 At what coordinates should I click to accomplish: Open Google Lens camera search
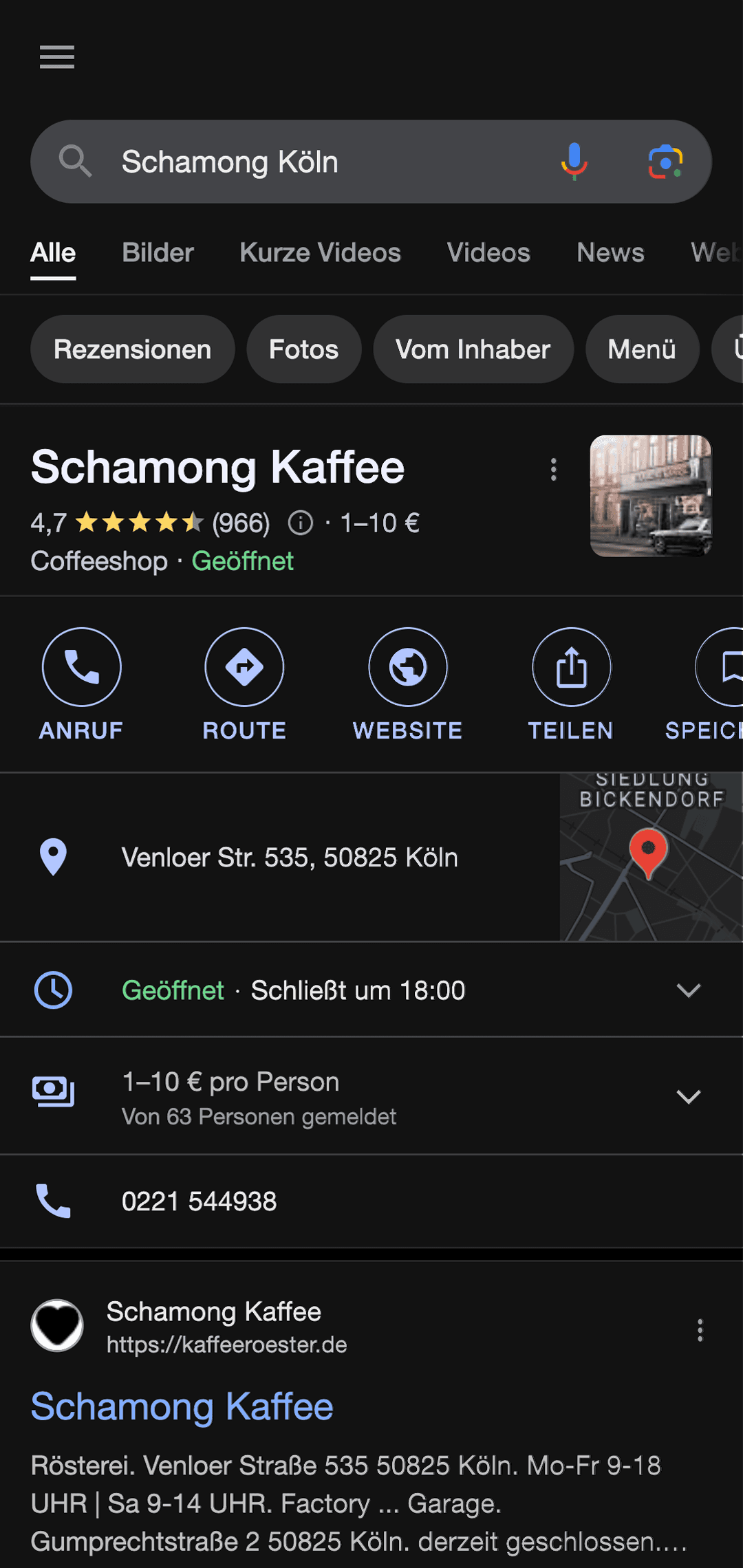click(x=665, y=162)
